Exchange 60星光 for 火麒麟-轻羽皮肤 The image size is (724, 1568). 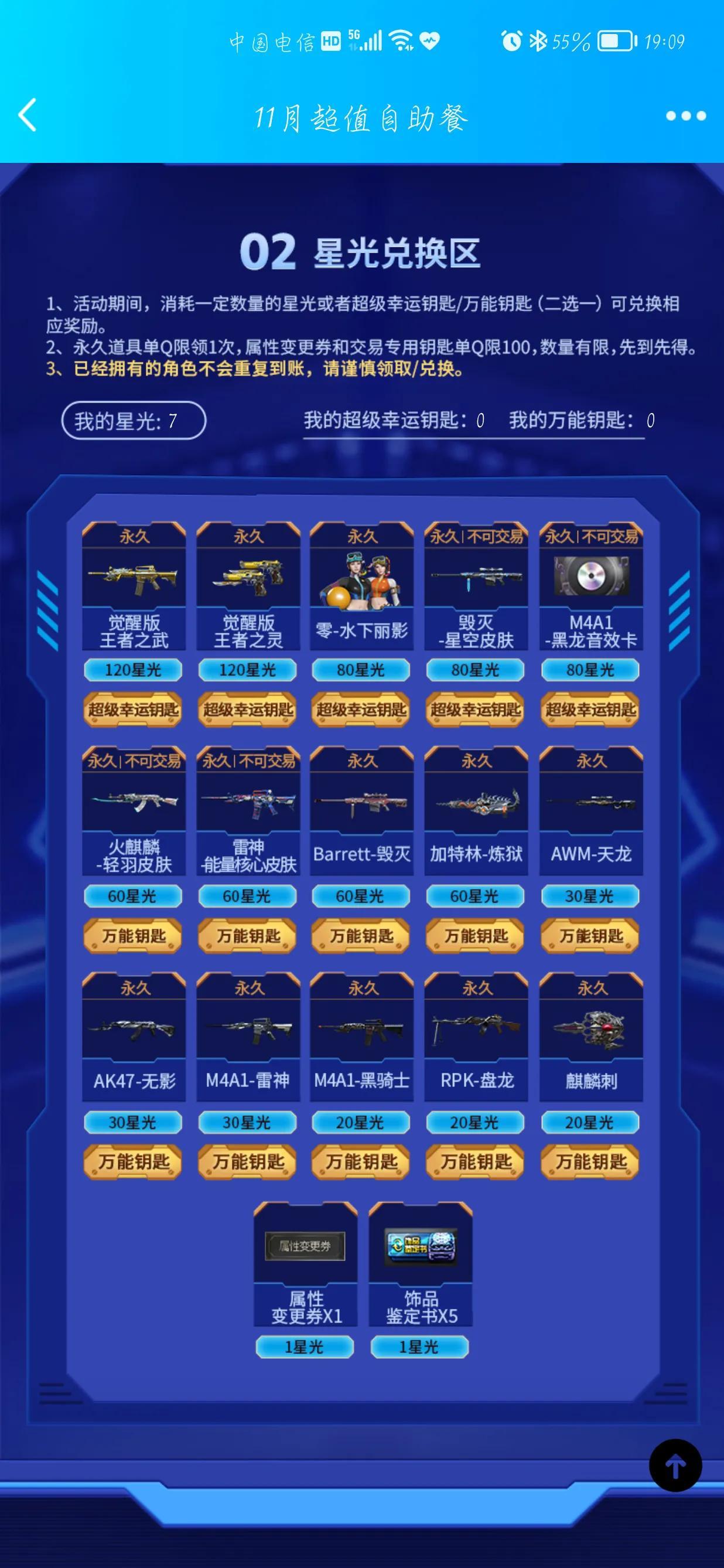pyautogui.click(x=132, y=896)
